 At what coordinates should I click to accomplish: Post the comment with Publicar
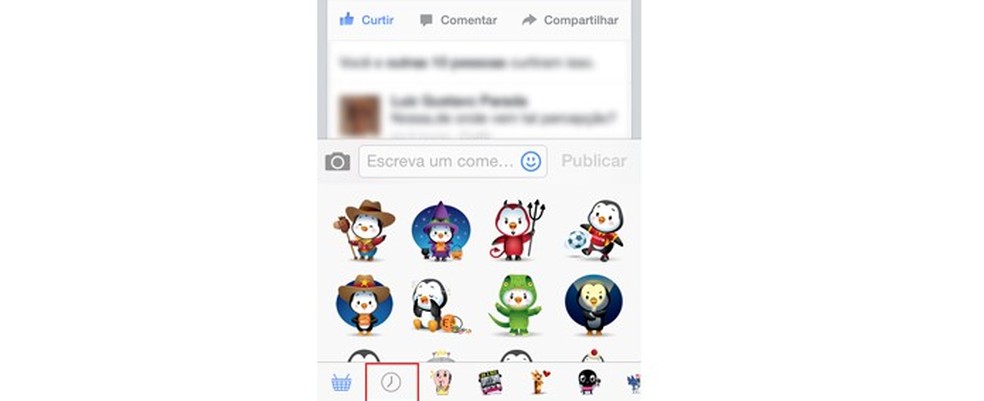click(594, 161)
